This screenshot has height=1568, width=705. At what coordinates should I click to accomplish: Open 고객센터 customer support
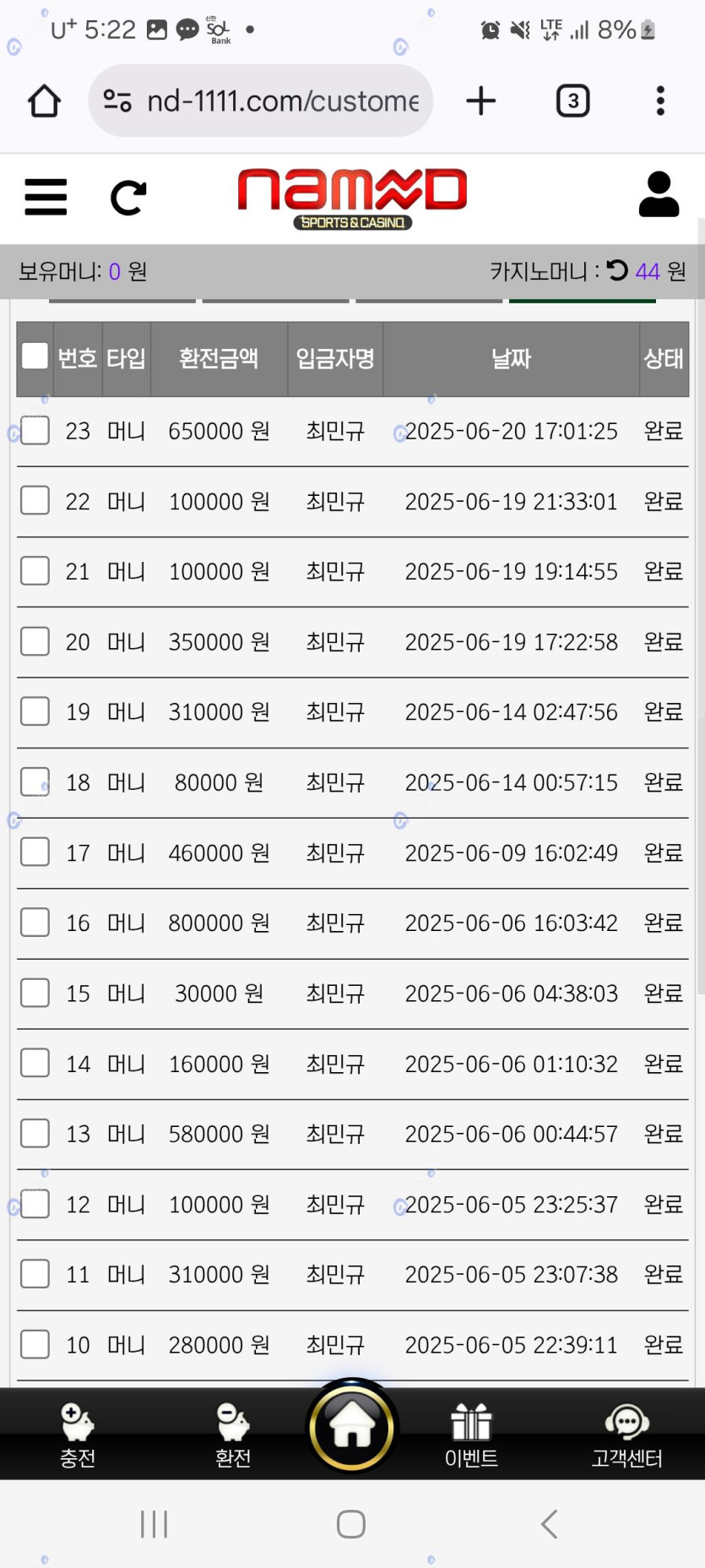[626, 1435]
